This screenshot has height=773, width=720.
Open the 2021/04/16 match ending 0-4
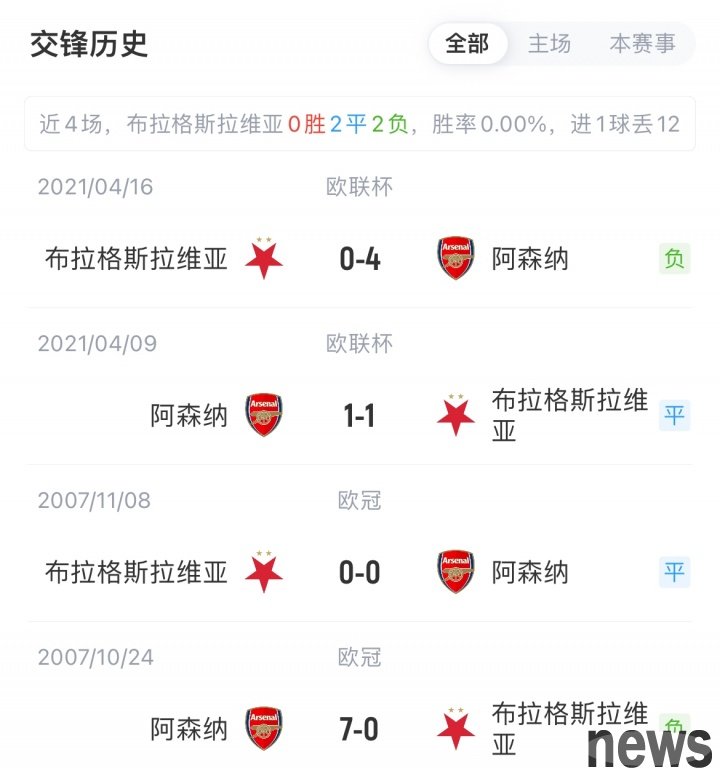(x=360, y=259)
